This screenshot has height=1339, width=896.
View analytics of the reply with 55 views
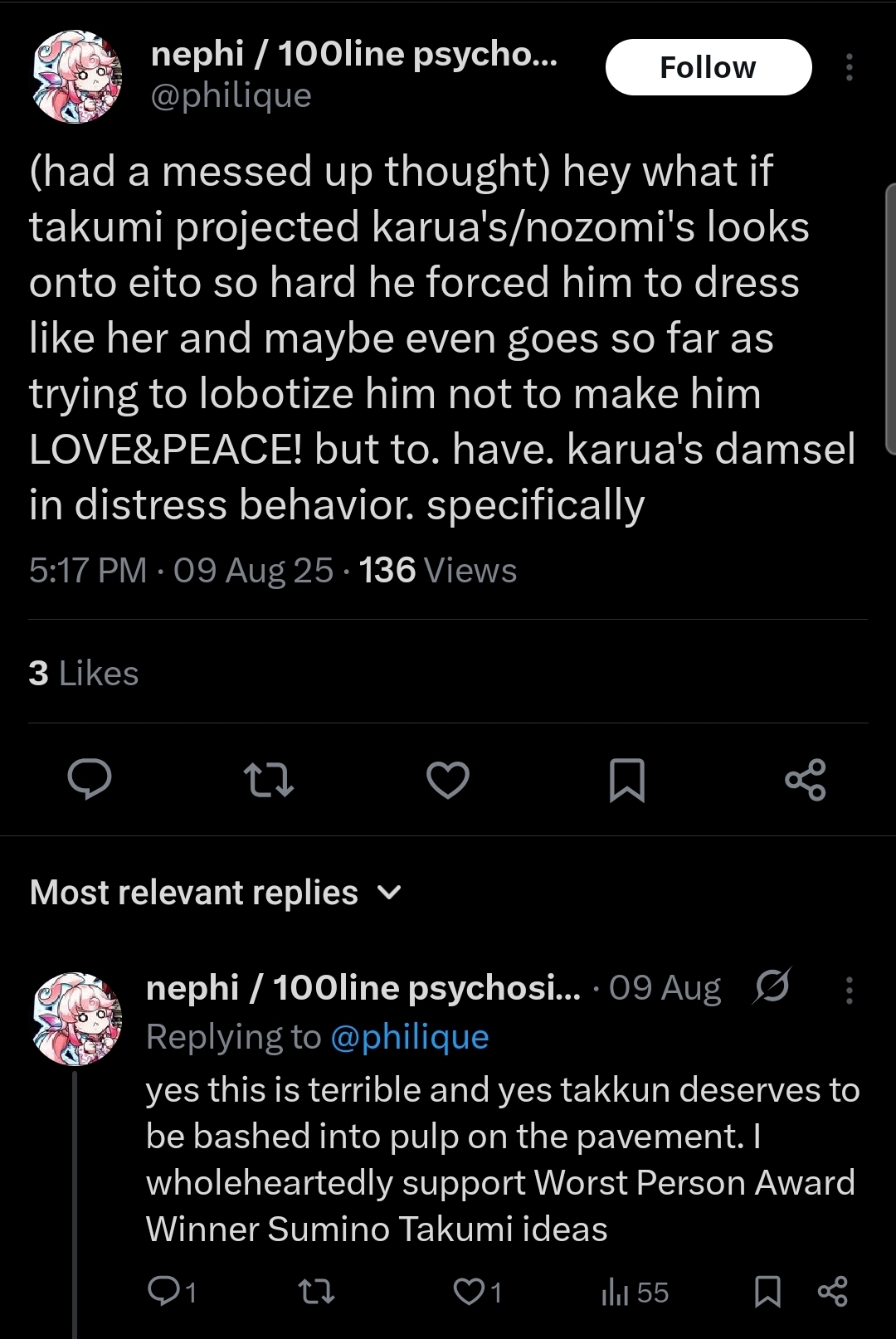(x=635, y=1291)
